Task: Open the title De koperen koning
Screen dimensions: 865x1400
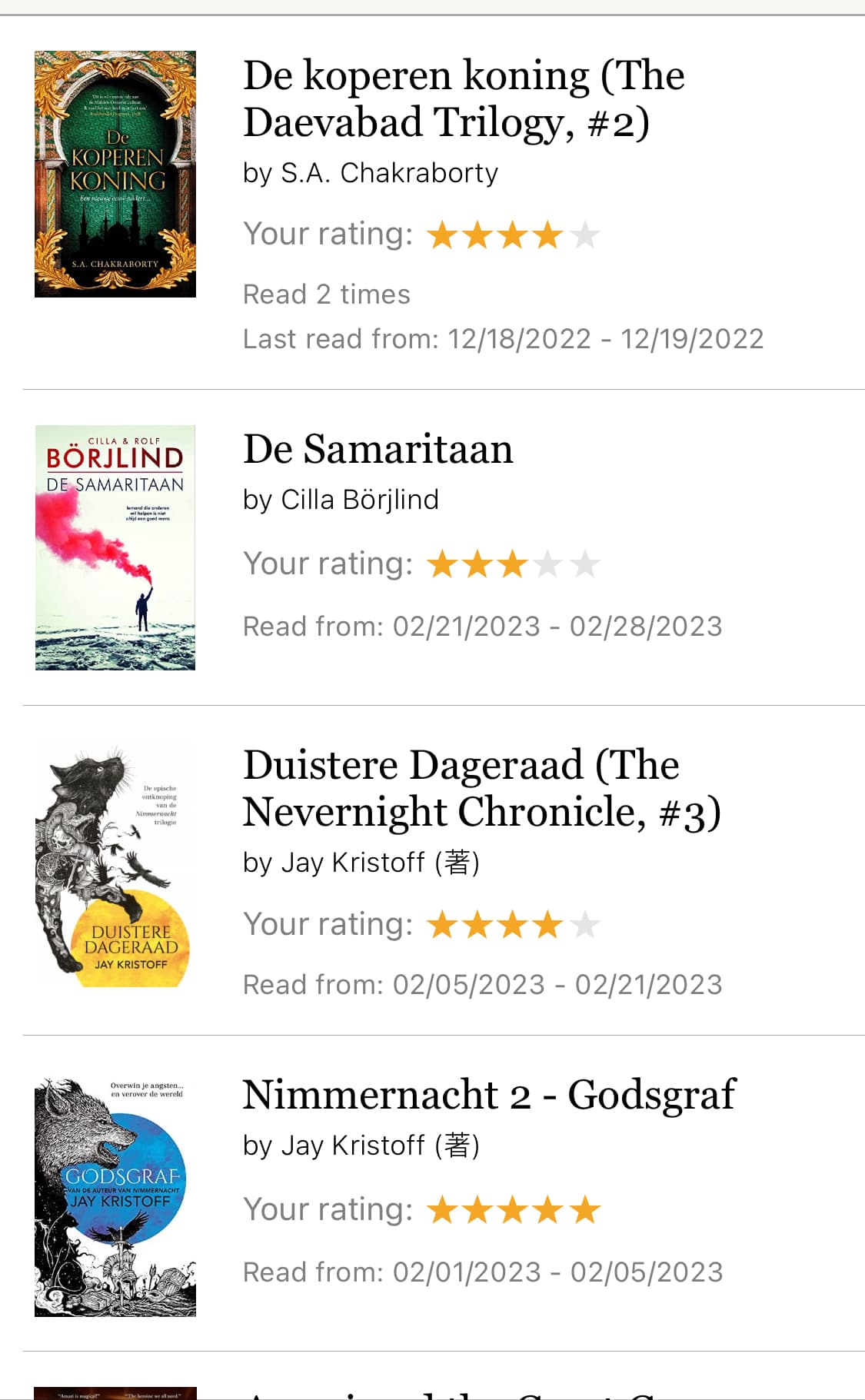Action: pyautogui.click(x=464, y=98)
